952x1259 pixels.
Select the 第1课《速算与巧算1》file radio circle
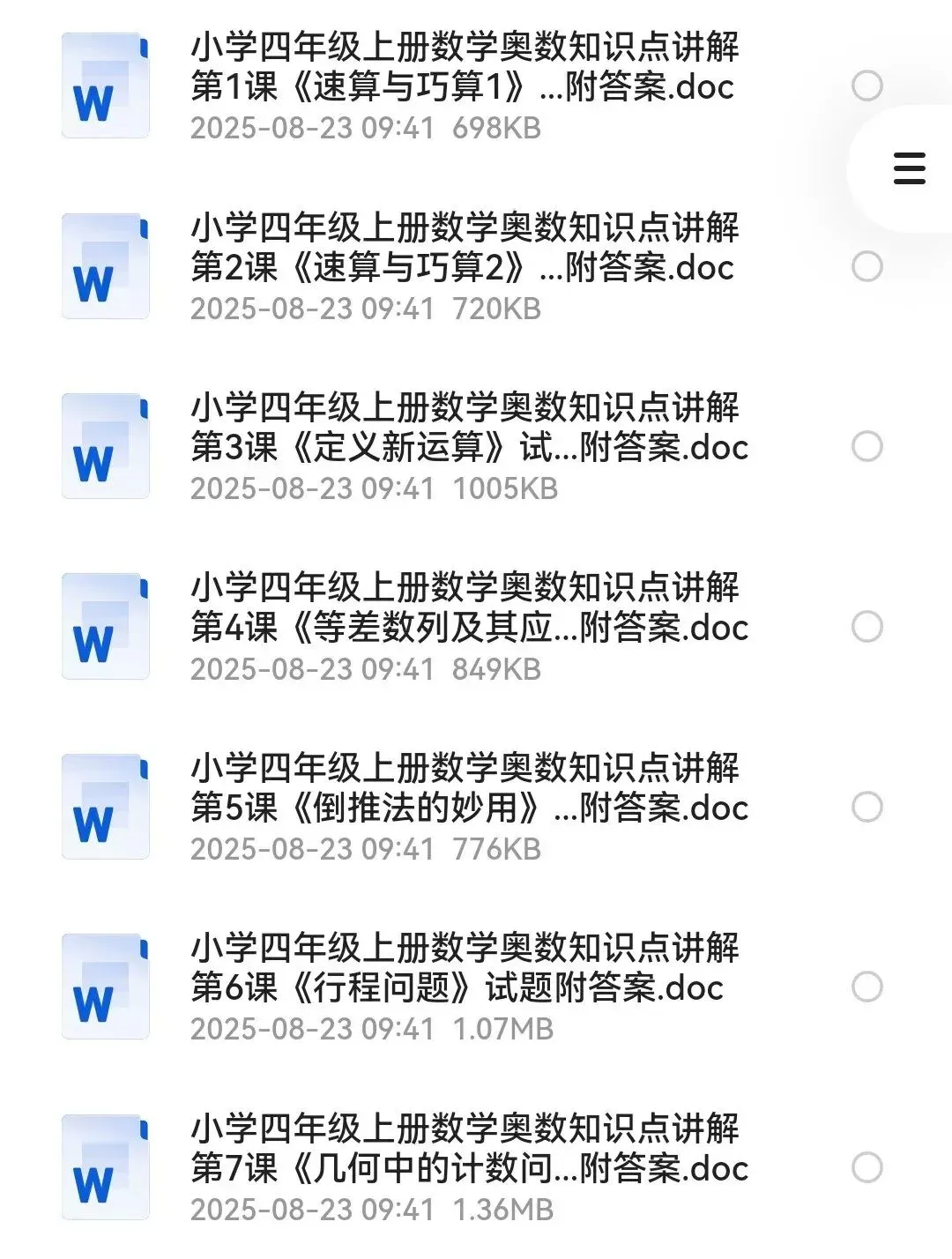(x=866, y=86)
